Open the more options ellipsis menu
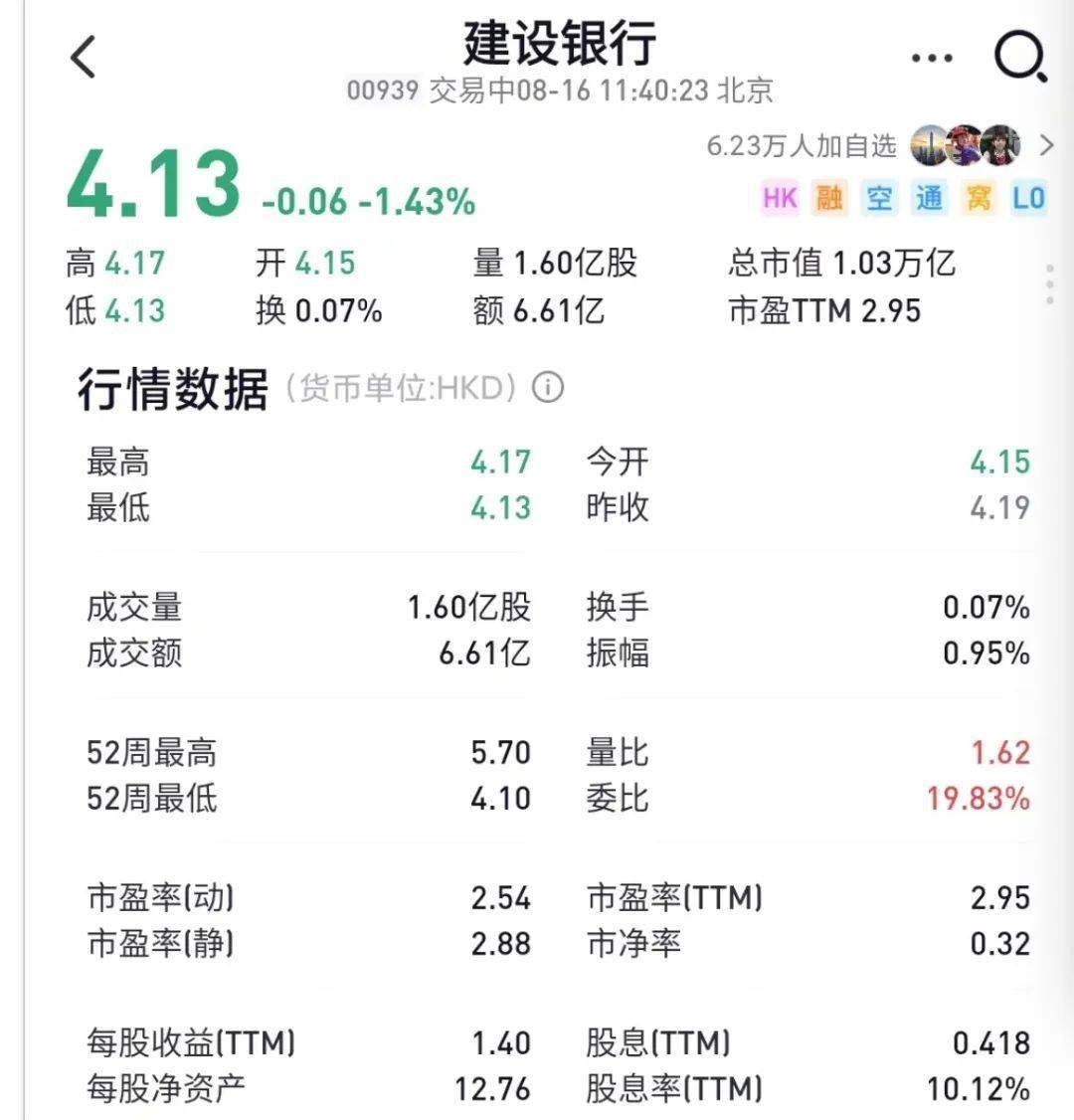The image size is (1074, 1120). coord(930,57)
